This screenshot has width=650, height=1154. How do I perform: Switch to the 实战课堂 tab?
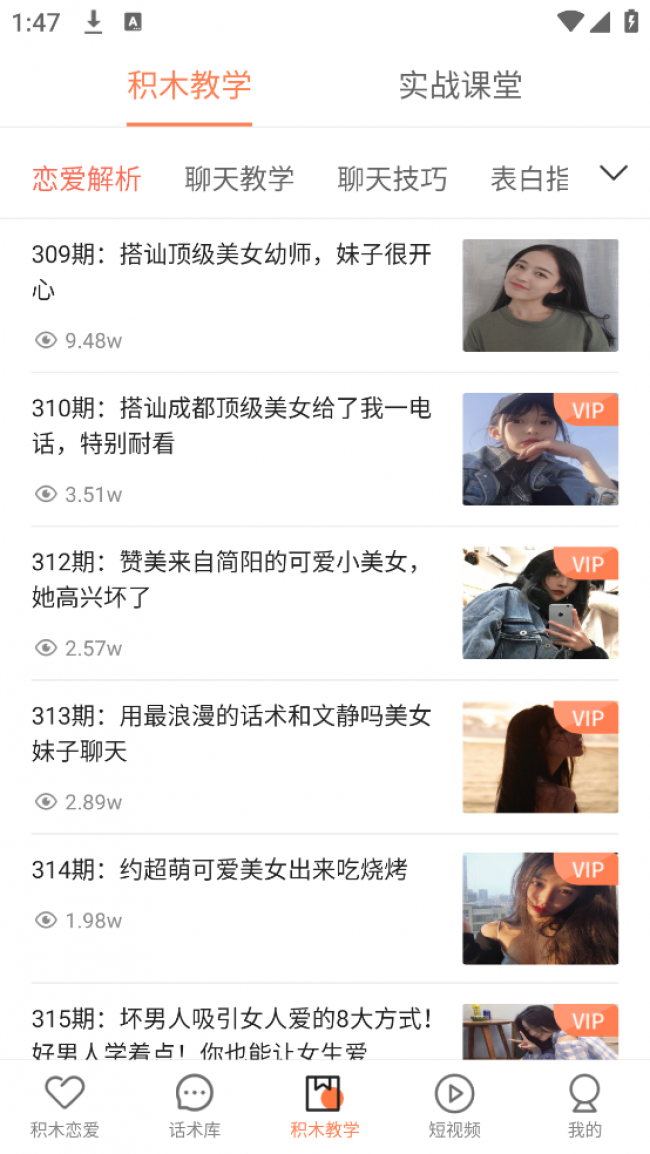coord(460,86)
